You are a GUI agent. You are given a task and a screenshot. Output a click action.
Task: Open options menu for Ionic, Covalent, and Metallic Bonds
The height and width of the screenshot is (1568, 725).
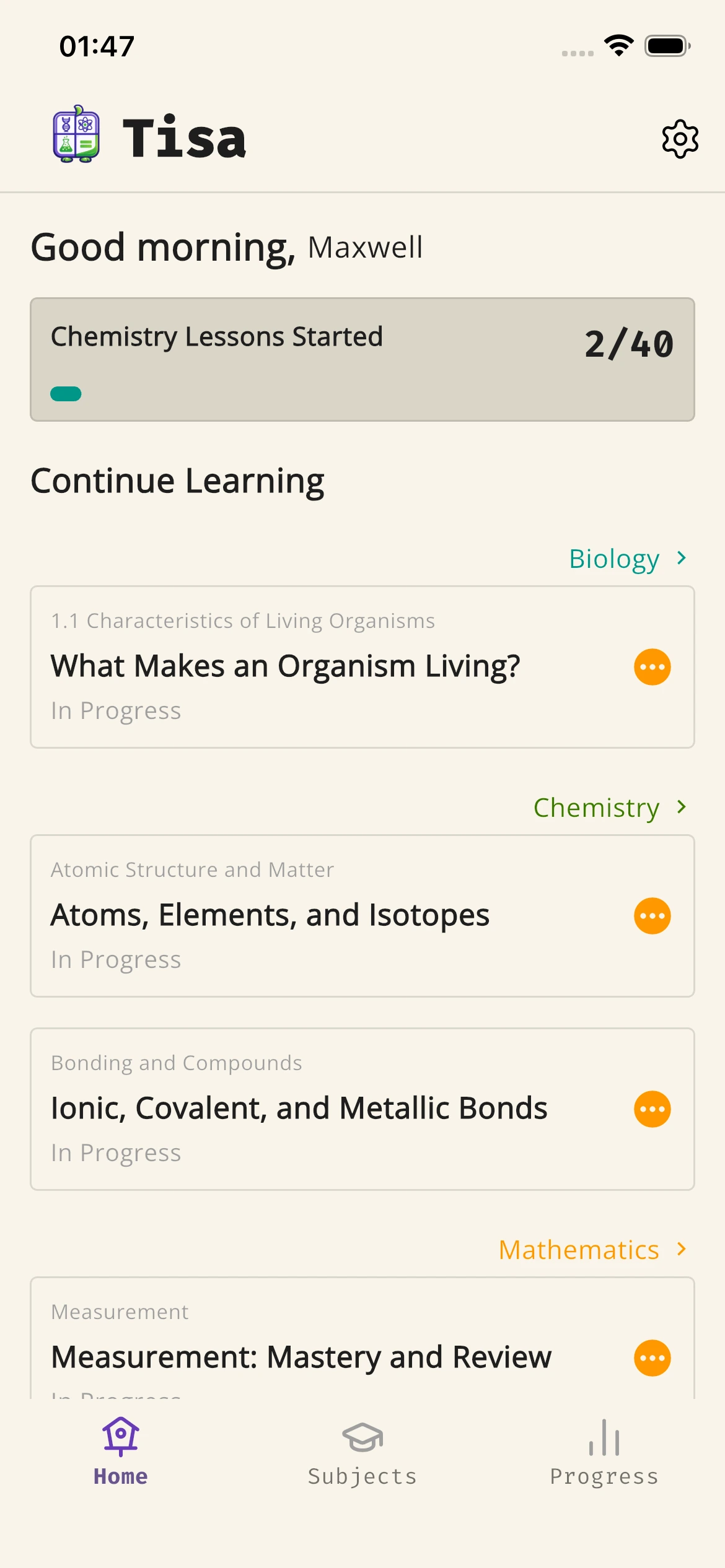click(x=652, y=1108)
